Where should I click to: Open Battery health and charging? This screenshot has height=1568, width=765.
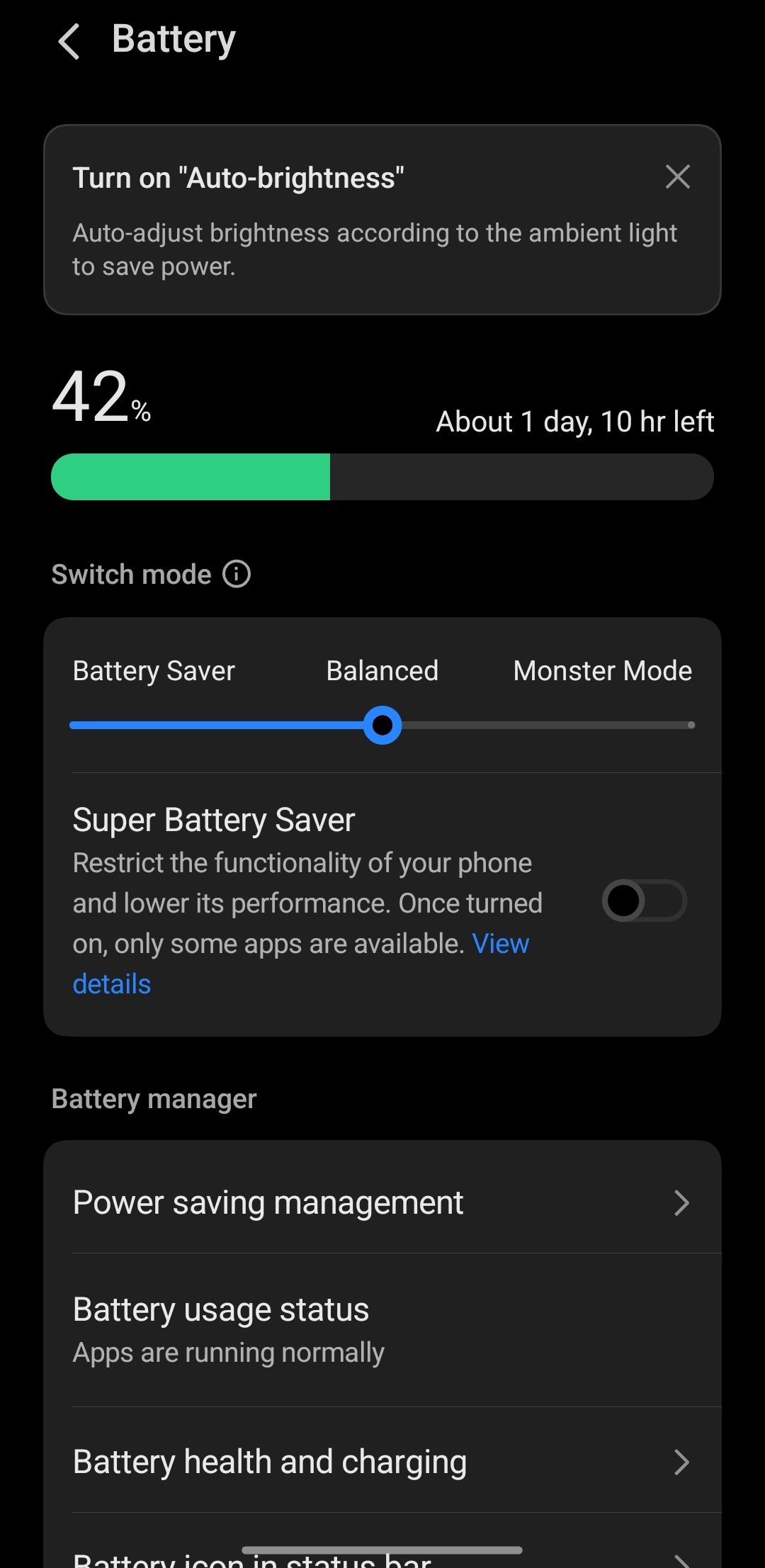tap(382, 1461)
